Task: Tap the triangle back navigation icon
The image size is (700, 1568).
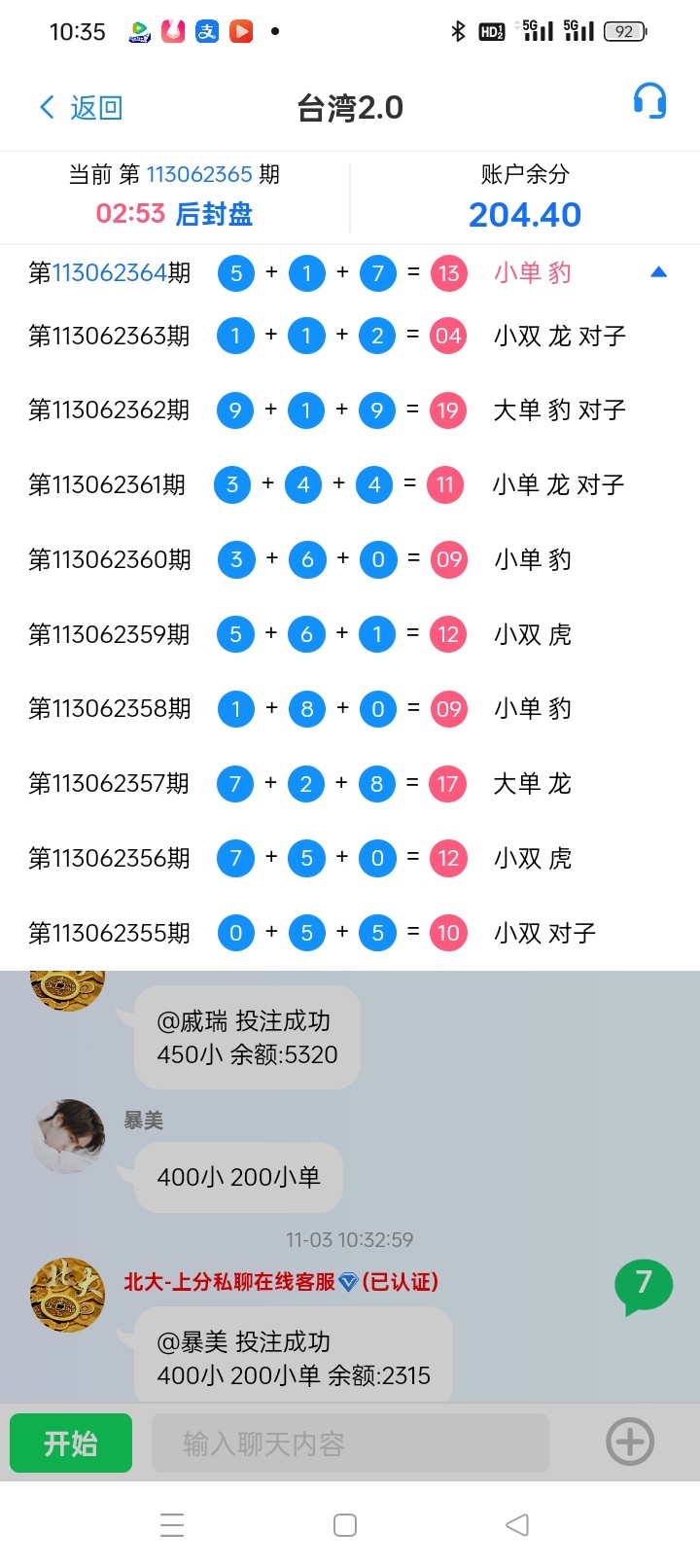Action: click(517, 1524)
